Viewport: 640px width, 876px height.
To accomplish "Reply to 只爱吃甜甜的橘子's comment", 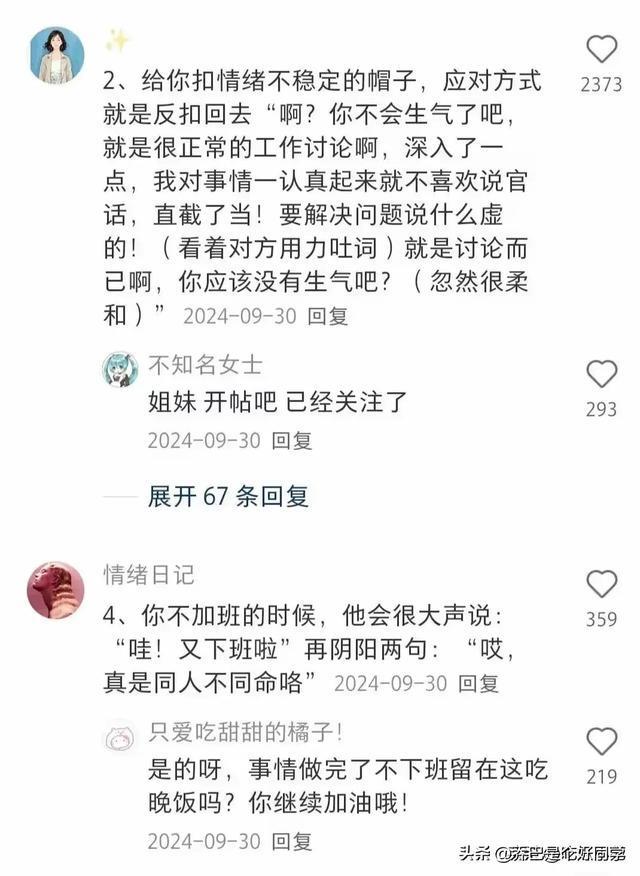I will coord(292,841).
